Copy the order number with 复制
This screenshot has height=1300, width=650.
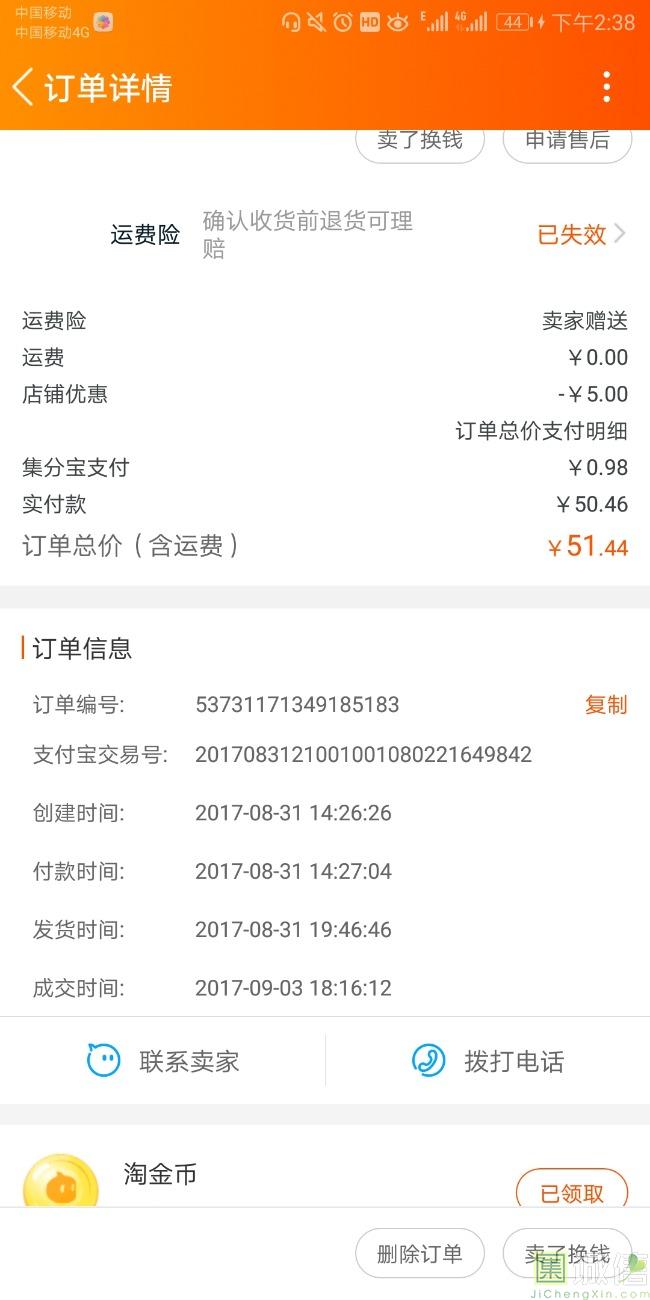point(605,705)
